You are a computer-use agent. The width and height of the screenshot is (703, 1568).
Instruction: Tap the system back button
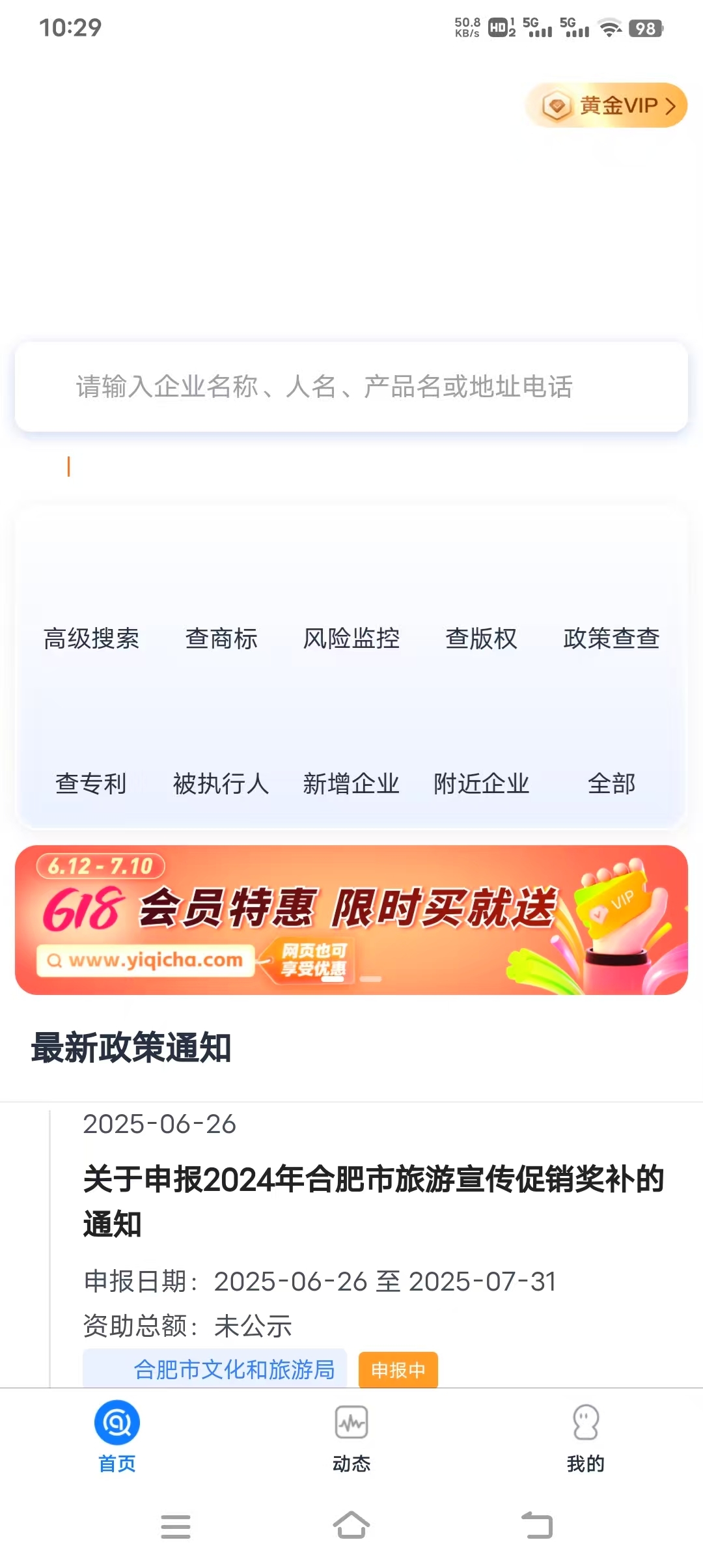pyautogui.click(x=538, y=1525)
